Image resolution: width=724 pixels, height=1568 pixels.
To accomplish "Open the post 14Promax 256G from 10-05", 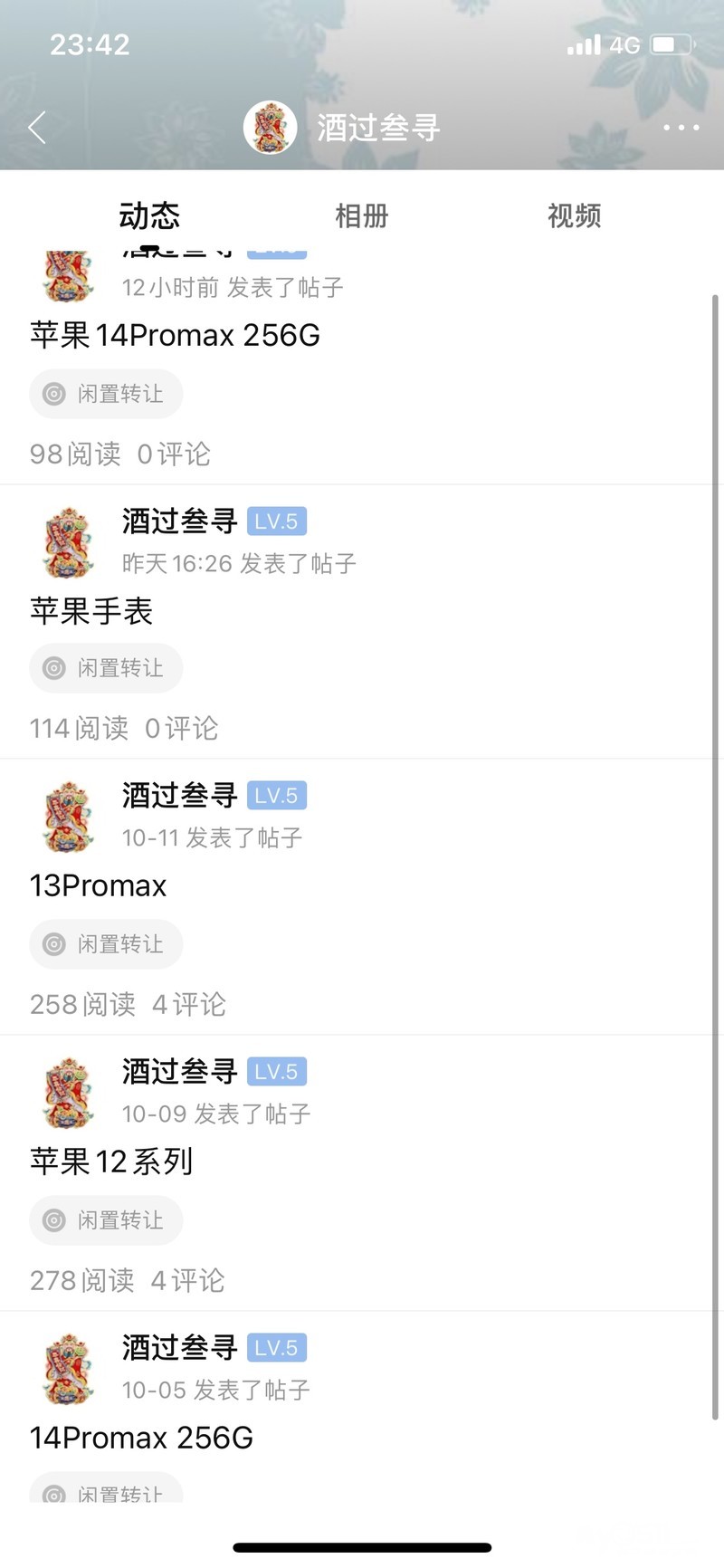I will pyautogui.click(x=141, y=1438).
